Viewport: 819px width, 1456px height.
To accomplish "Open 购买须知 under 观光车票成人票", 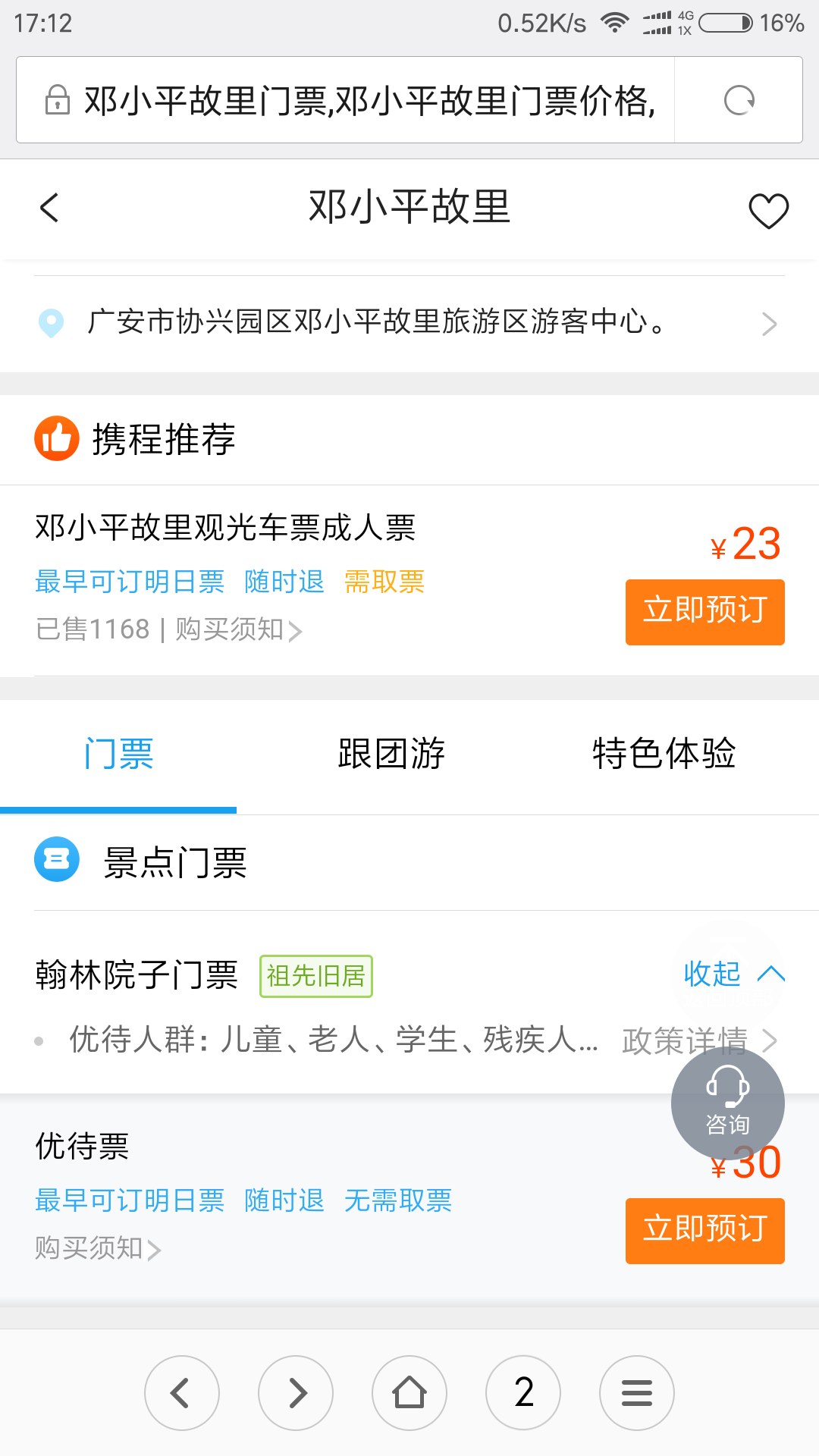I will click(238, 629).
